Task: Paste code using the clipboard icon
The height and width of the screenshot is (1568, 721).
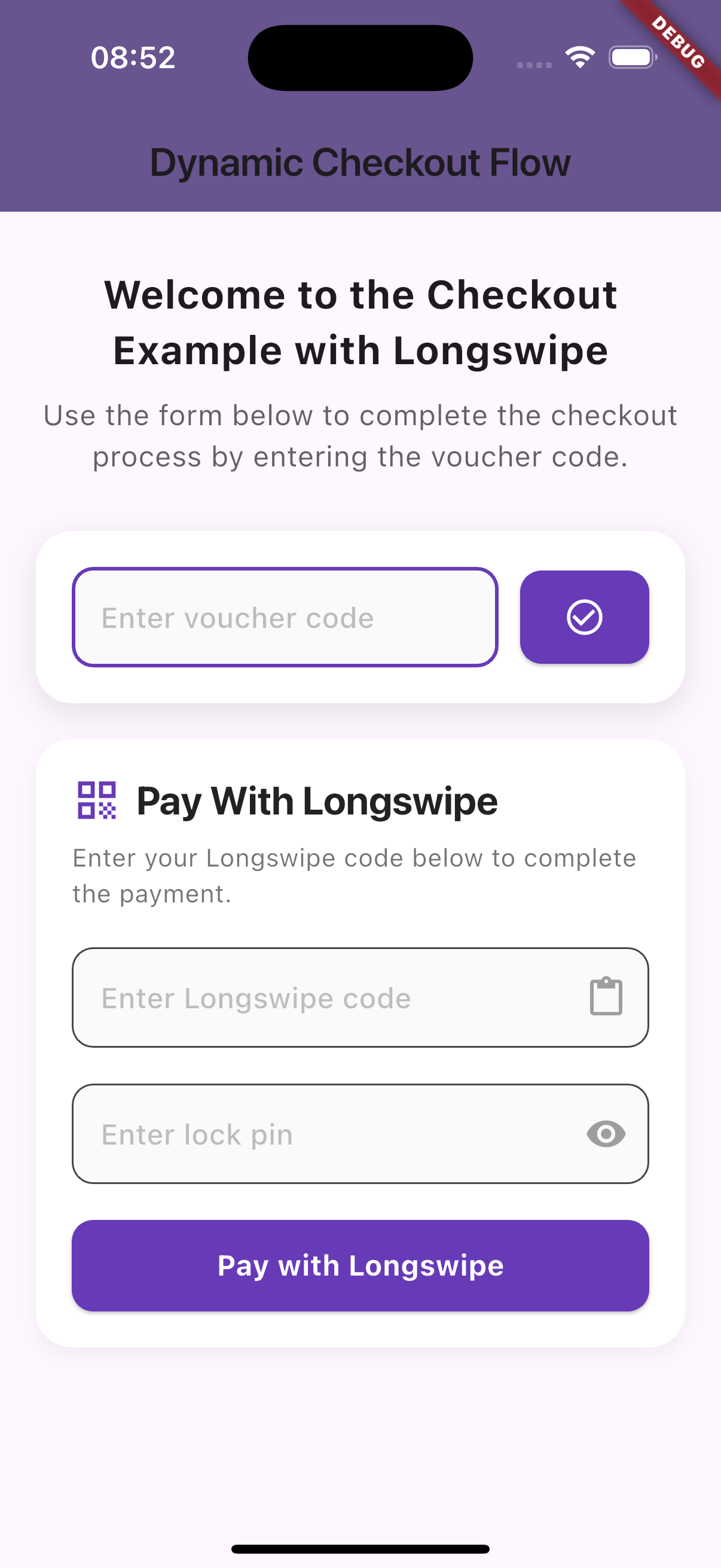Action: tap(606, 997)
